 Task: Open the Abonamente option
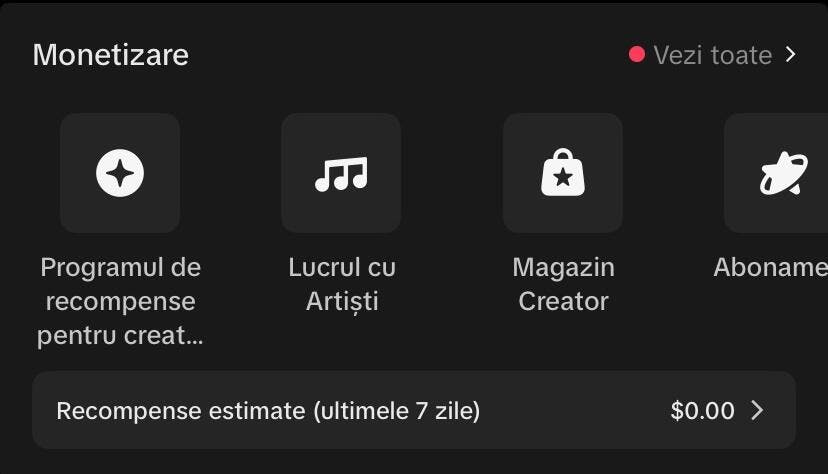pyautogui.click(x=777, y=173)
